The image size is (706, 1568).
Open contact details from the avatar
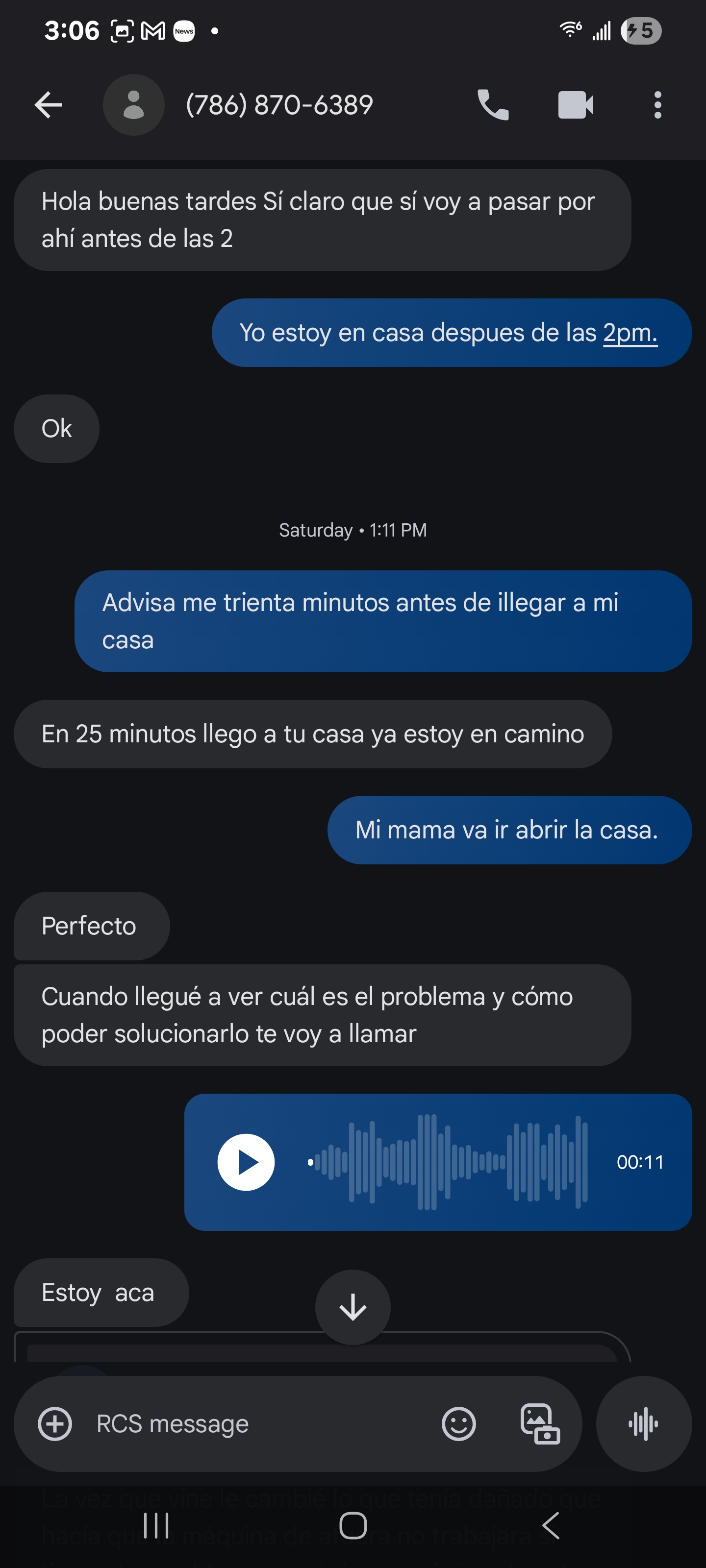pos(133,105)
